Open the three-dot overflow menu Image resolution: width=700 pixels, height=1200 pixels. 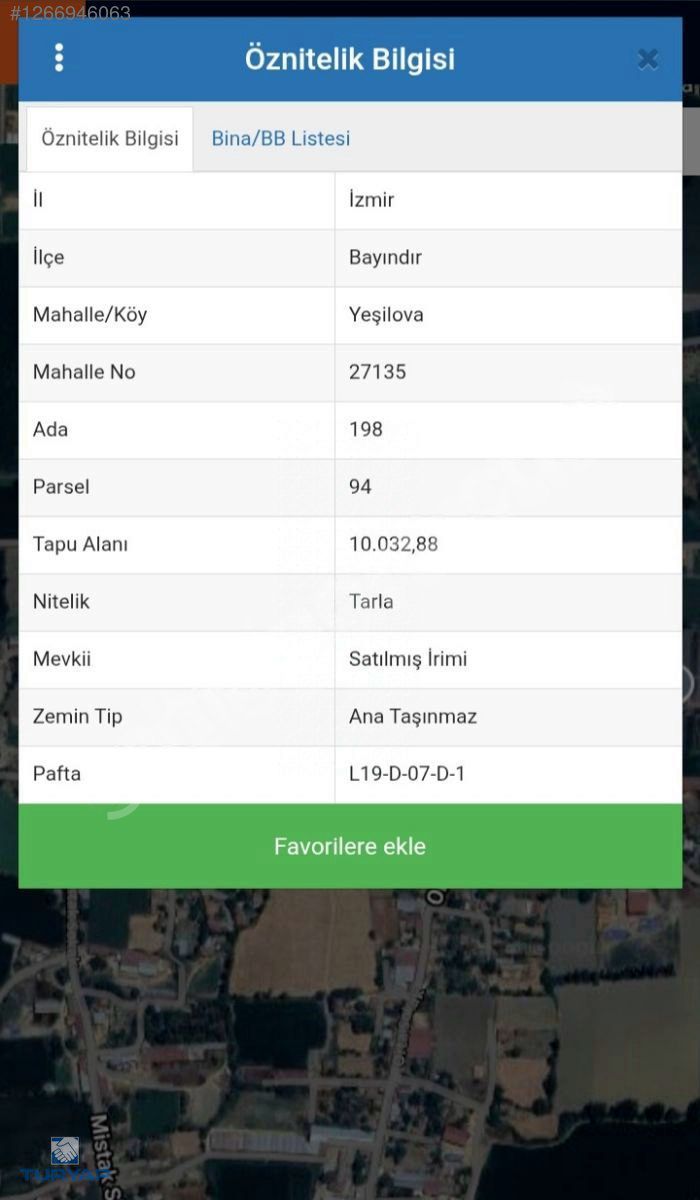59,58
